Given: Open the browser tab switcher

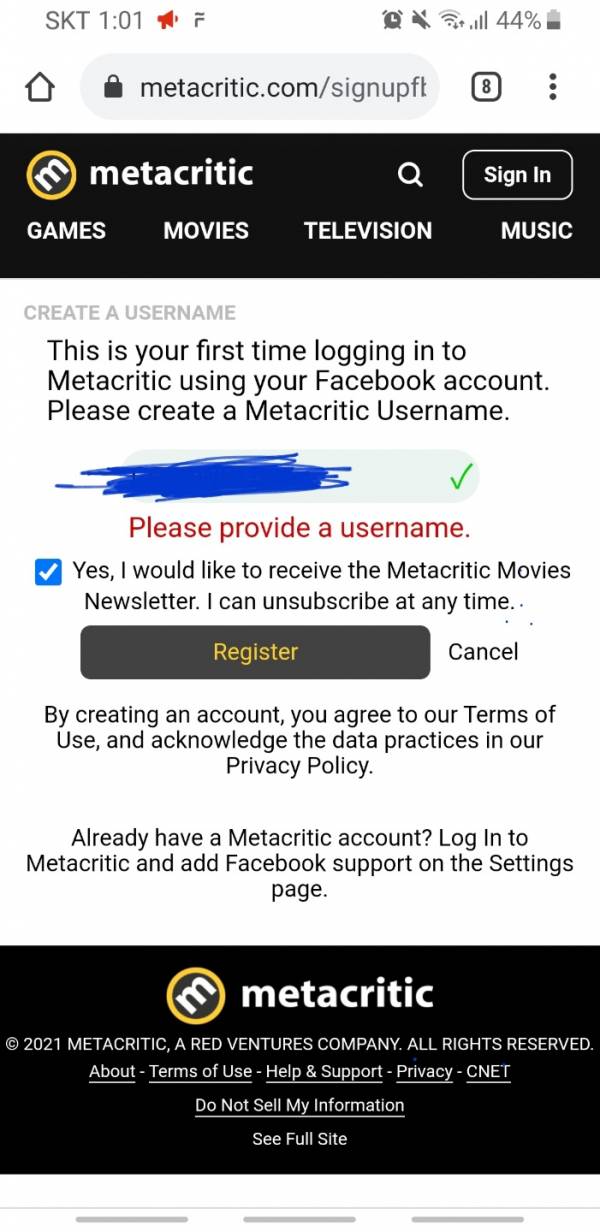Looking at the screenshot, I should click(485, 88).
